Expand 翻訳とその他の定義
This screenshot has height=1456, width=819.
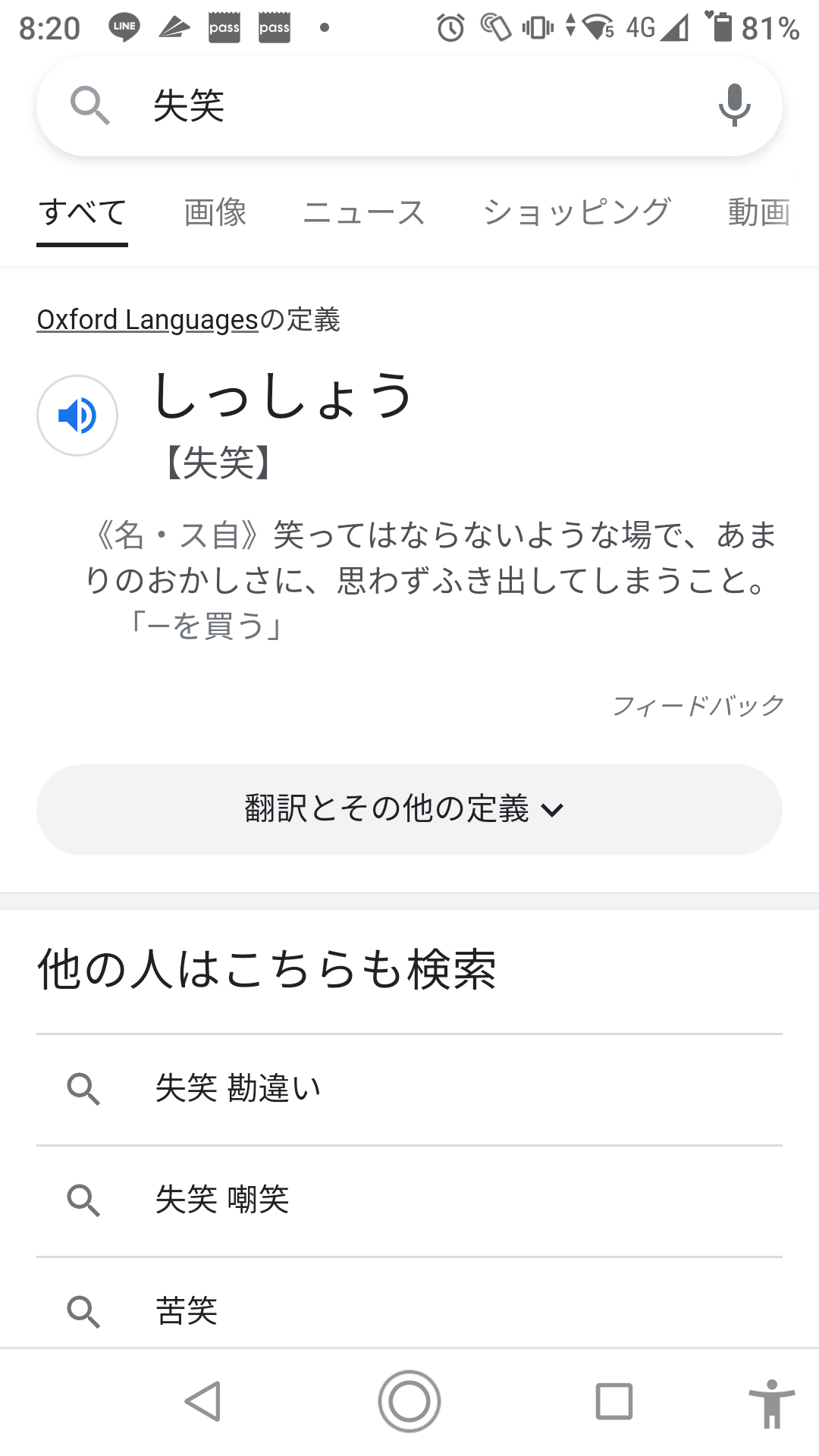409,810
